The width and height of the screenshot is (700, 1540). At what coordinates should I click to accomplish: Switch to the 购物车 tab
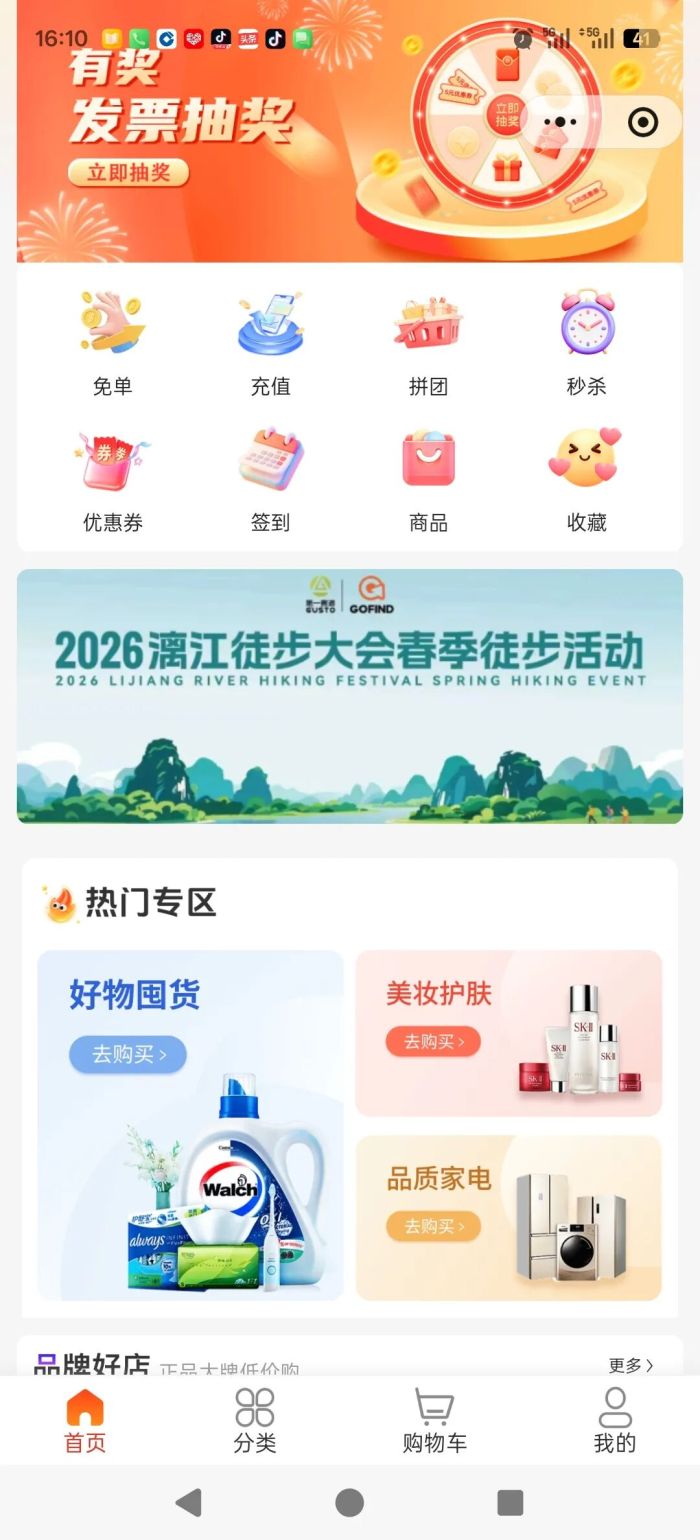(x=434, y=1420)
